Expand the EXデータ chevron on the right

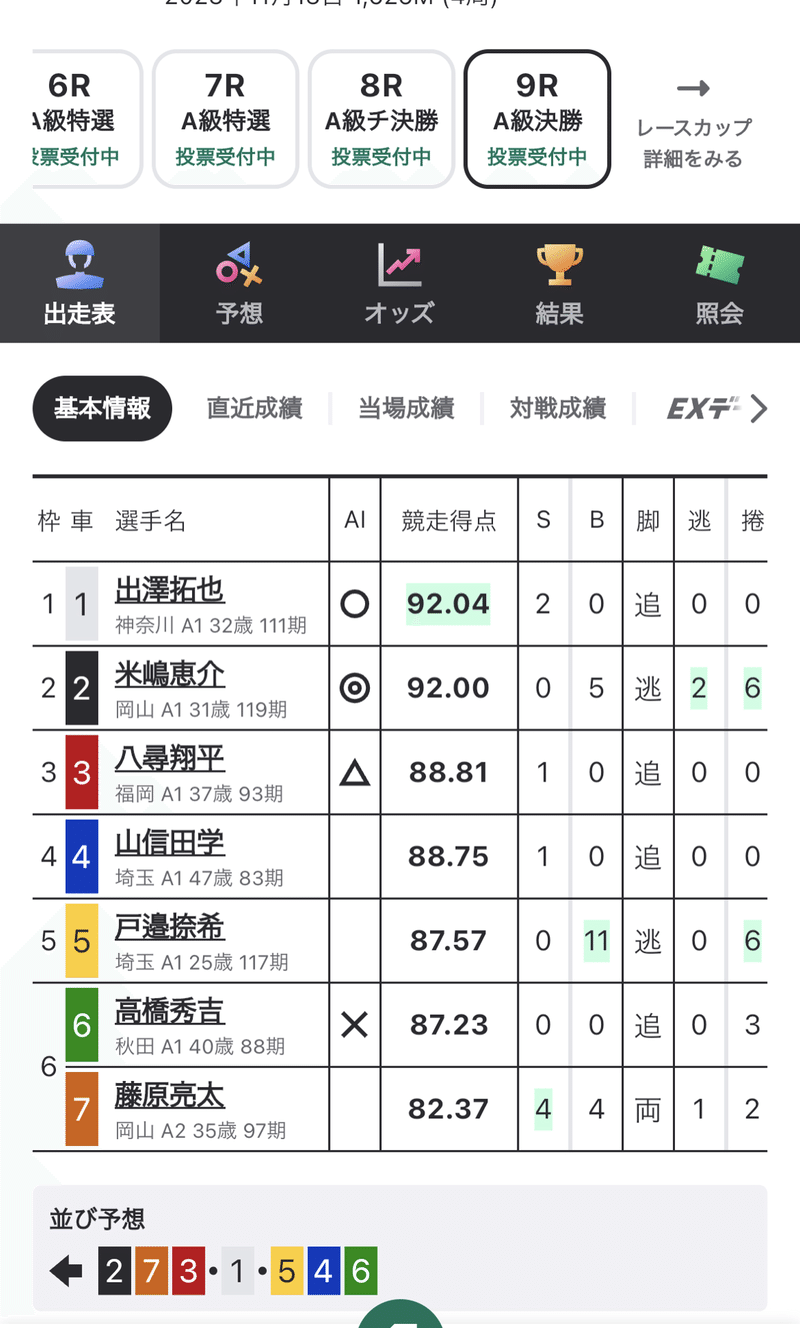pyautogui.click(x=759, y=408)
